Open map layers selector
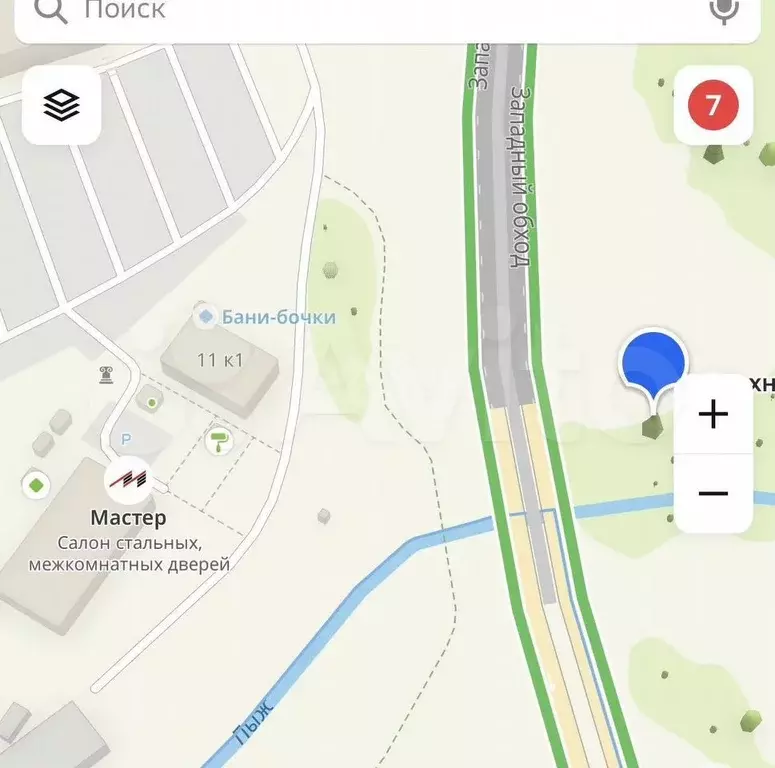The height and width of the screenshot is (768, 775). pyautogui.click(x=62, y=105)
